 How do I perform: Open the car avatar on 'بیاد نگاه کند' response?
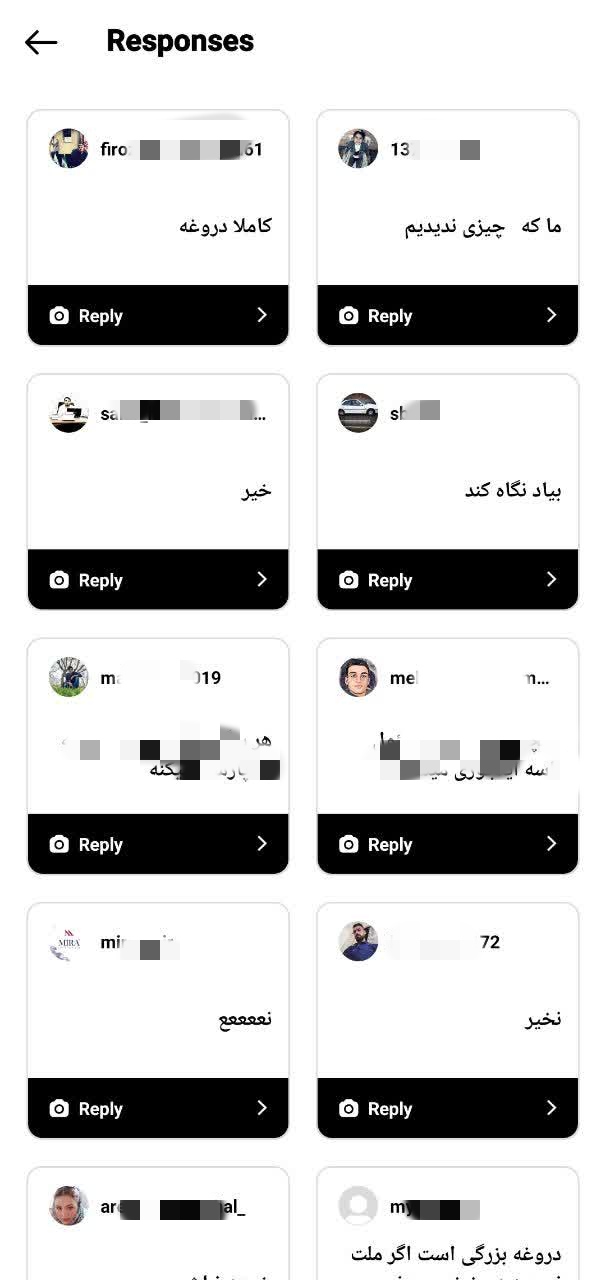pyautogui.click(x=358, y=413)
